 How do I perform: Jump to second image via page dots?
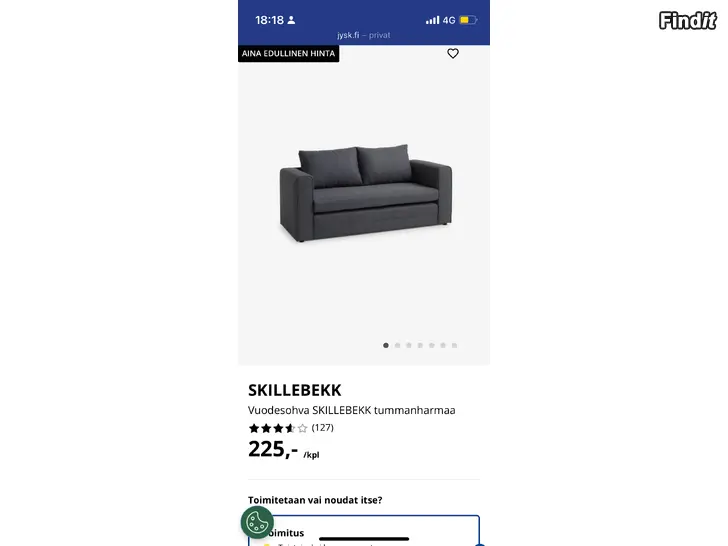(x=397, y=345)
